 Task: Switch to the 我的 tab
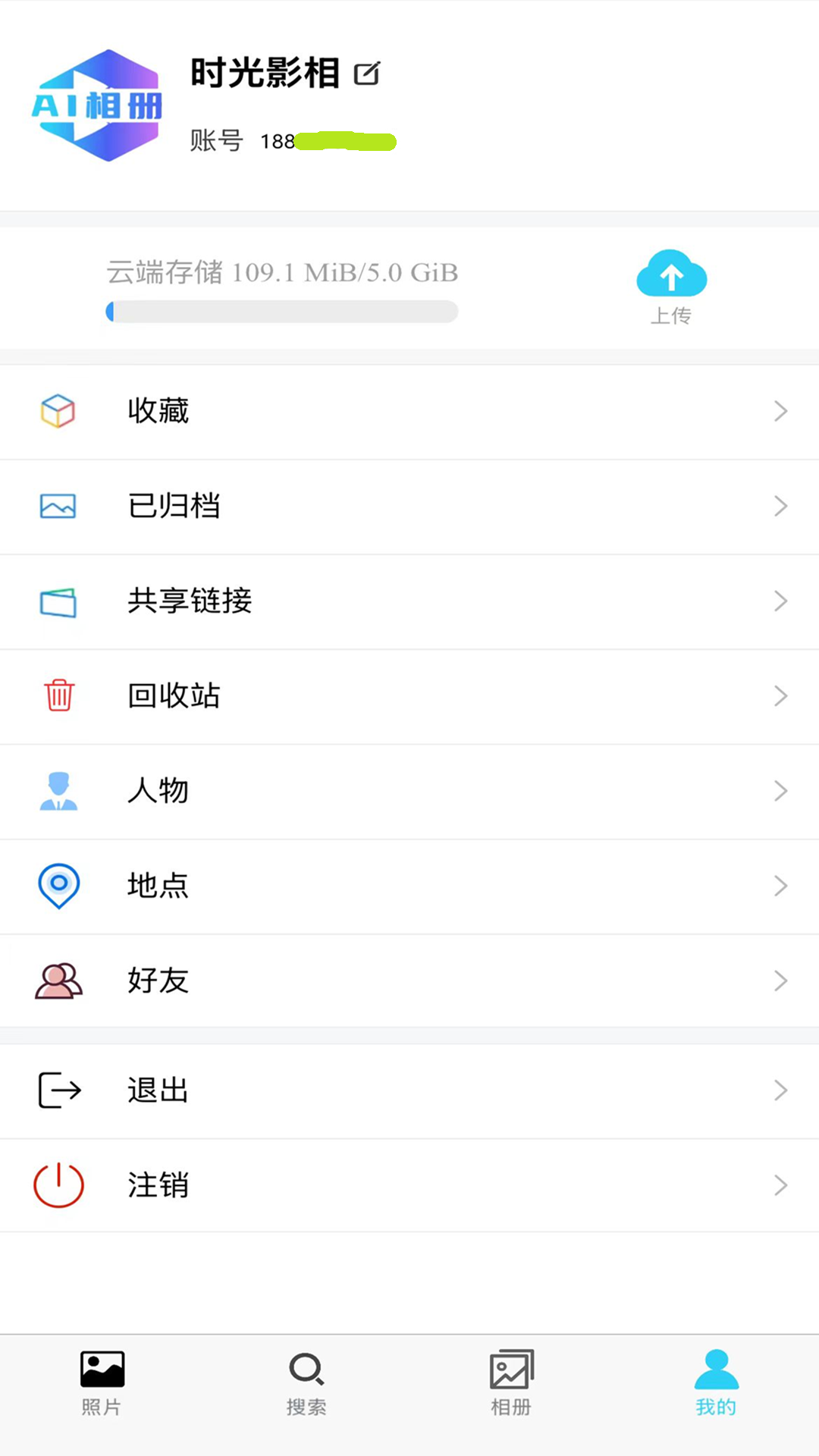point(716,1384)
